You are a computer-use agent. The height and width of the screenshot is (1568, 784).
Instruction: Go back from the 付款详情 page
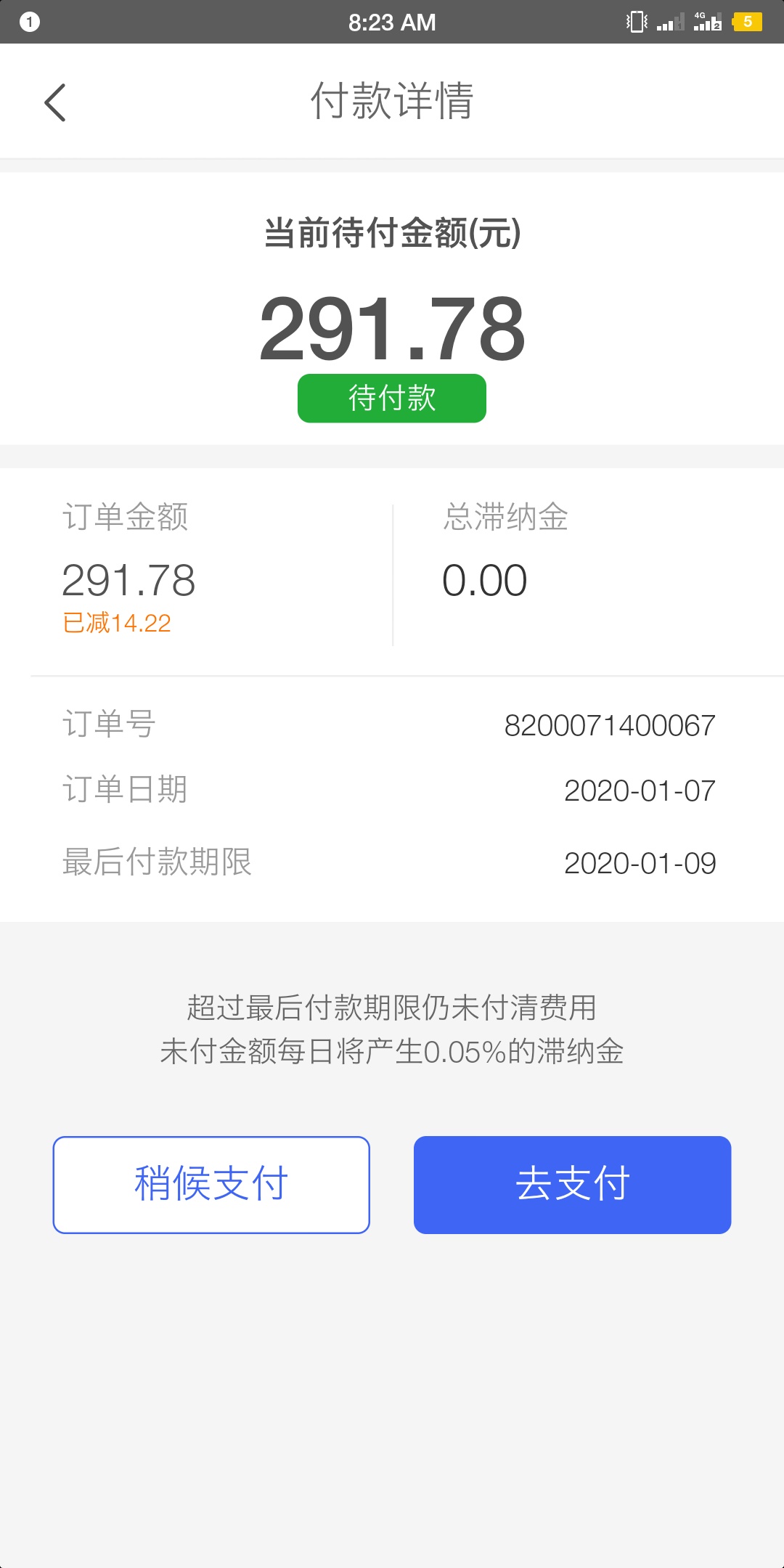click(x=55, y=102)
